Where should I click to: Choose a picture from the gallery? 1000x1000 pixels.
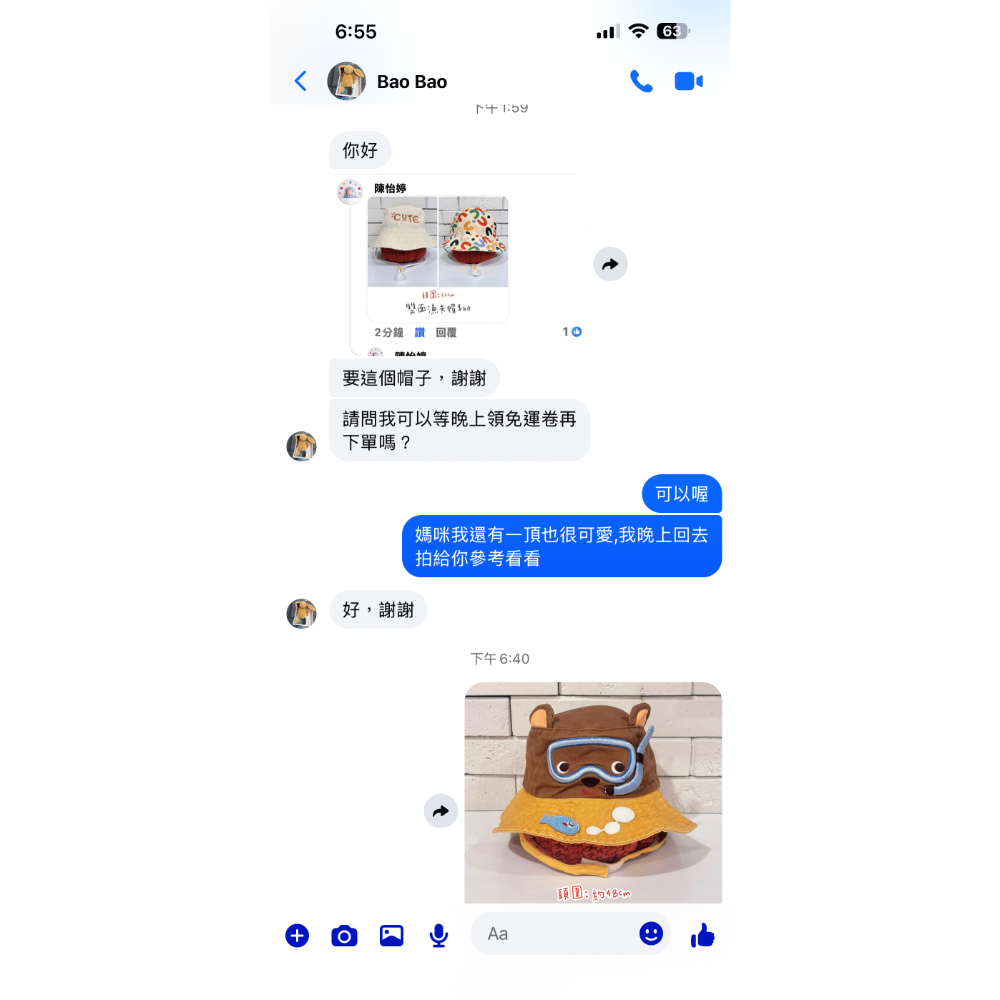391,935
